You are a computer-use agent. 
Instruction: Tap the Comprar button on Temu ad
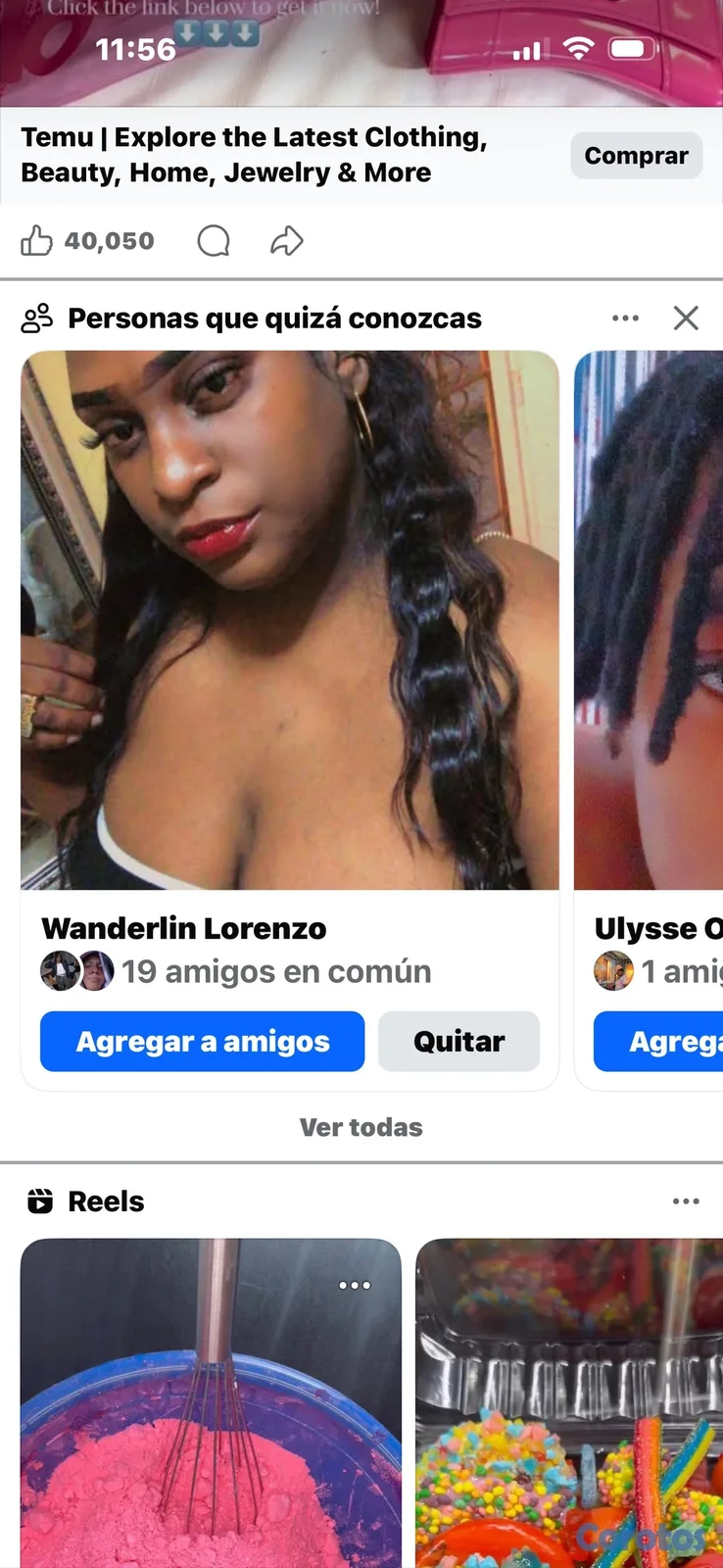click(637, 155)
